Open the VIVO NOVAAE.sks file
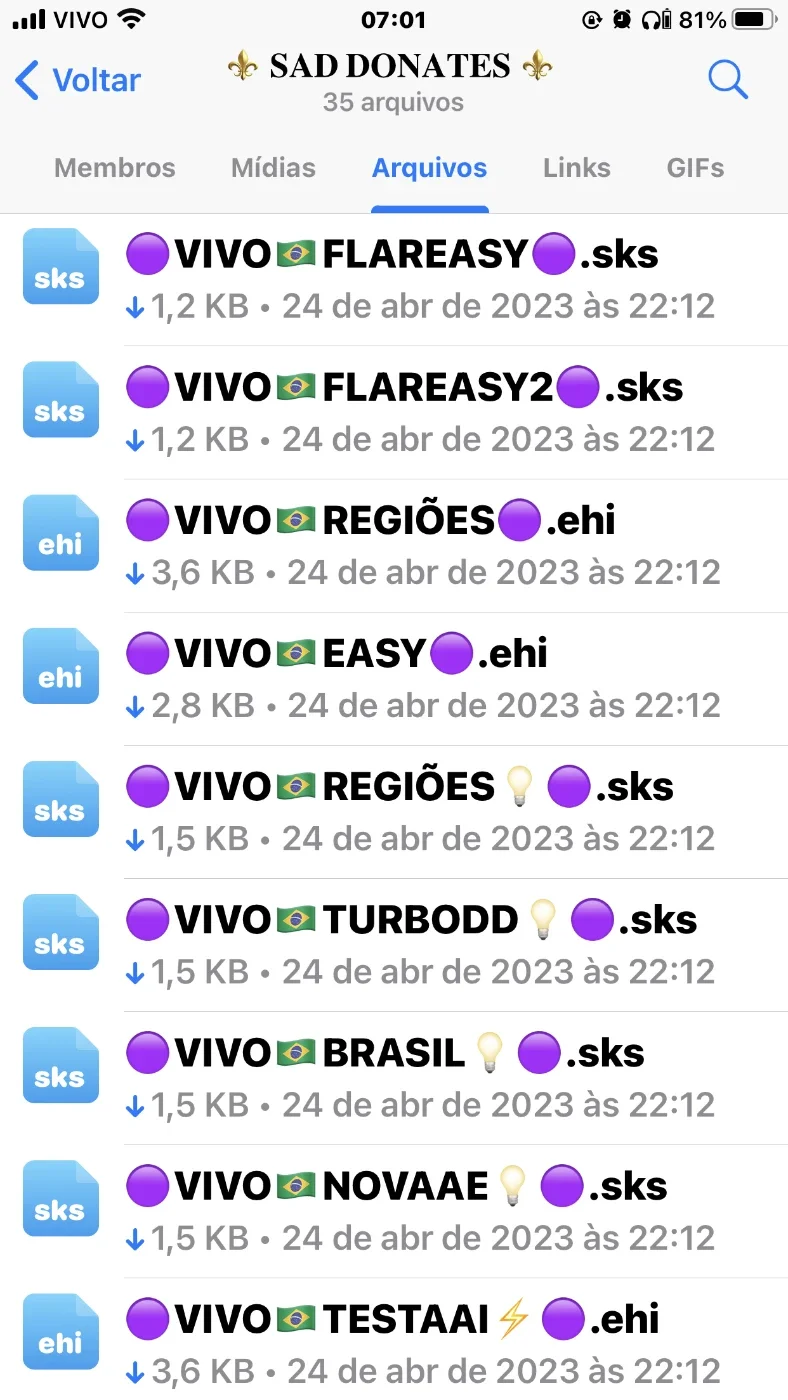The width and height of the screenshot is (788, 1400). coord(394,1211)
